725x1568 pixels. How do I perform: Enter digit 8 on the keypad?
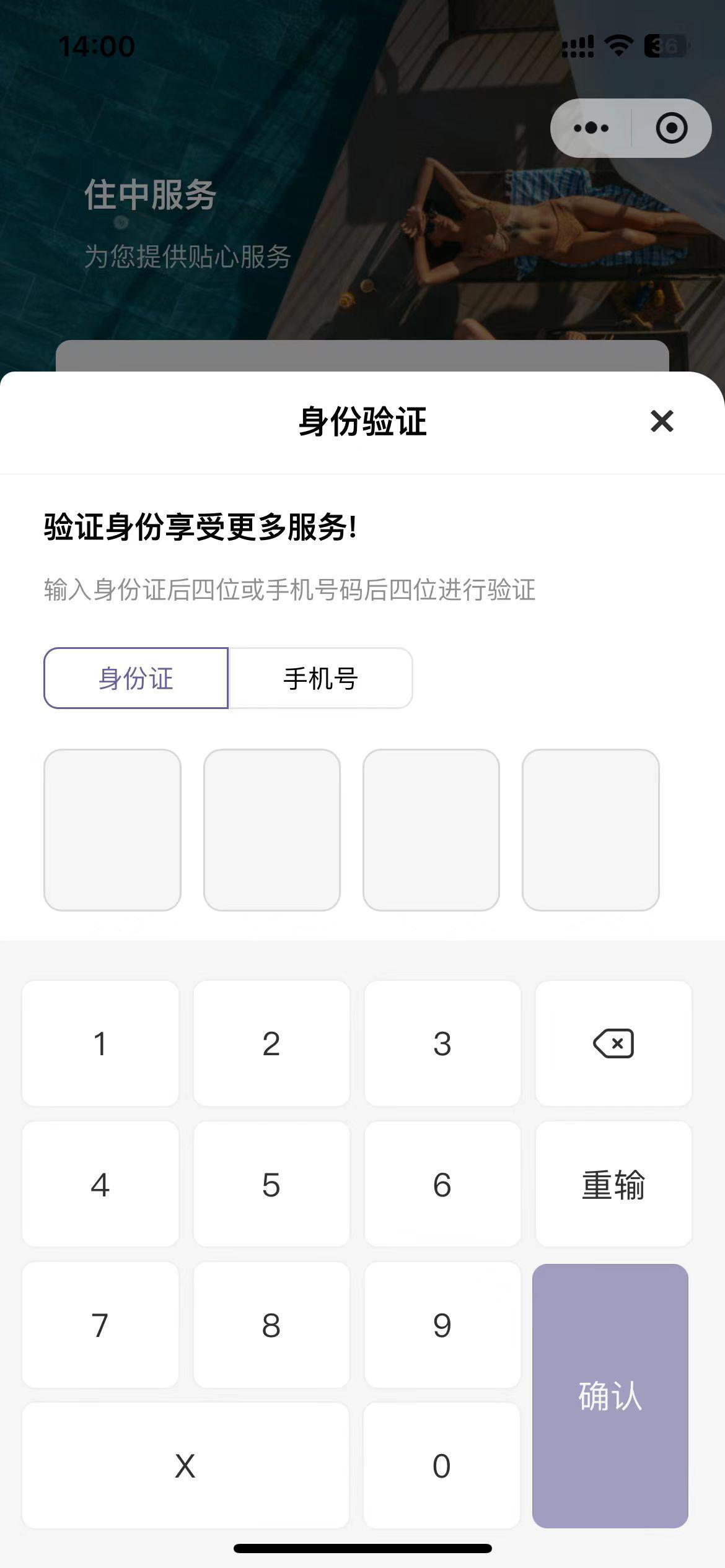click(x=271, y=1325)
